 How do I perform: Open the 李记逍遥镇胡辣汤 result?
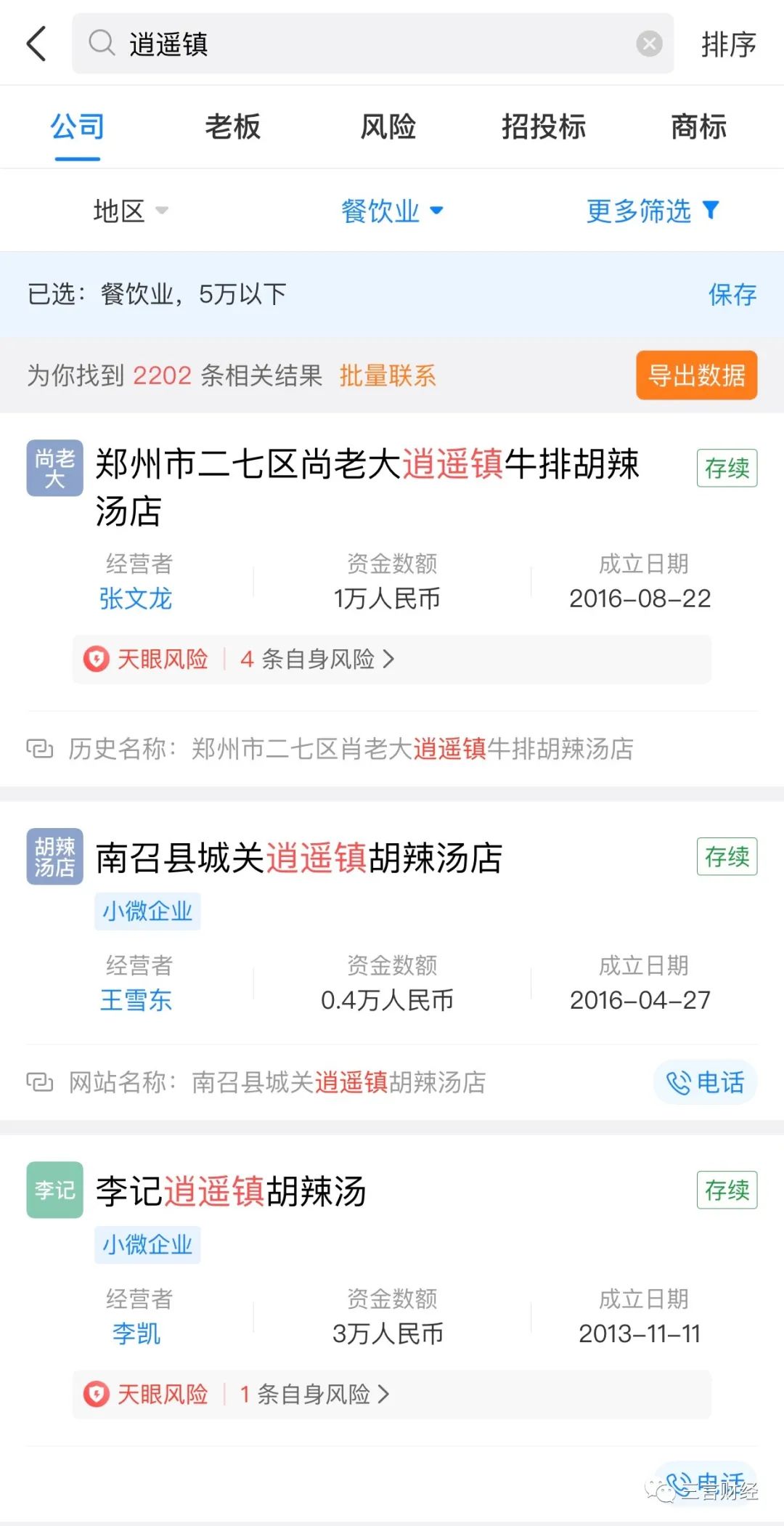[x=231, y=1192]
